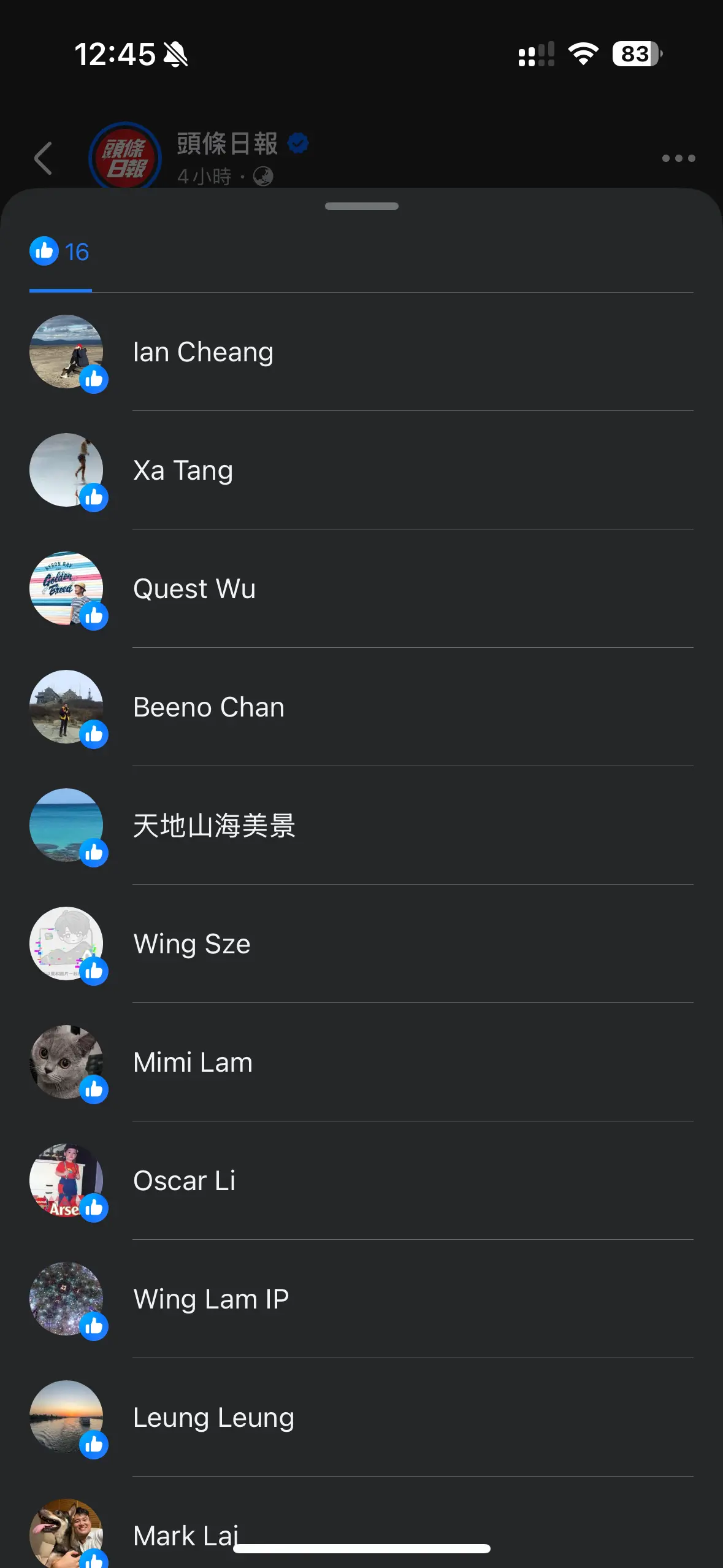Screen dimensions: 723x1568
Task: Open Quest Wu's profile row
Action: click(x=362, y=589)
